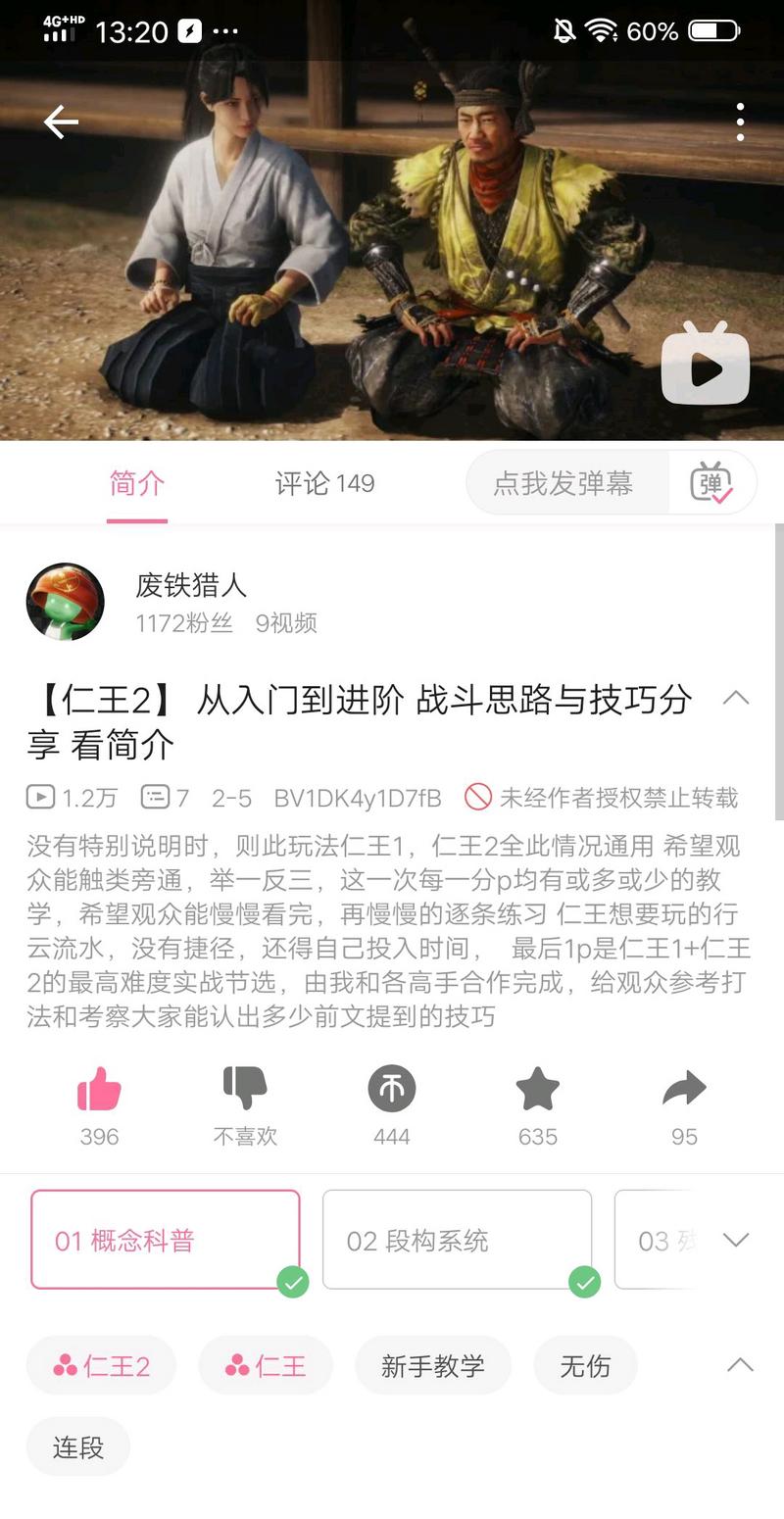Mark the video as 不喜欢

(245, 1091)
